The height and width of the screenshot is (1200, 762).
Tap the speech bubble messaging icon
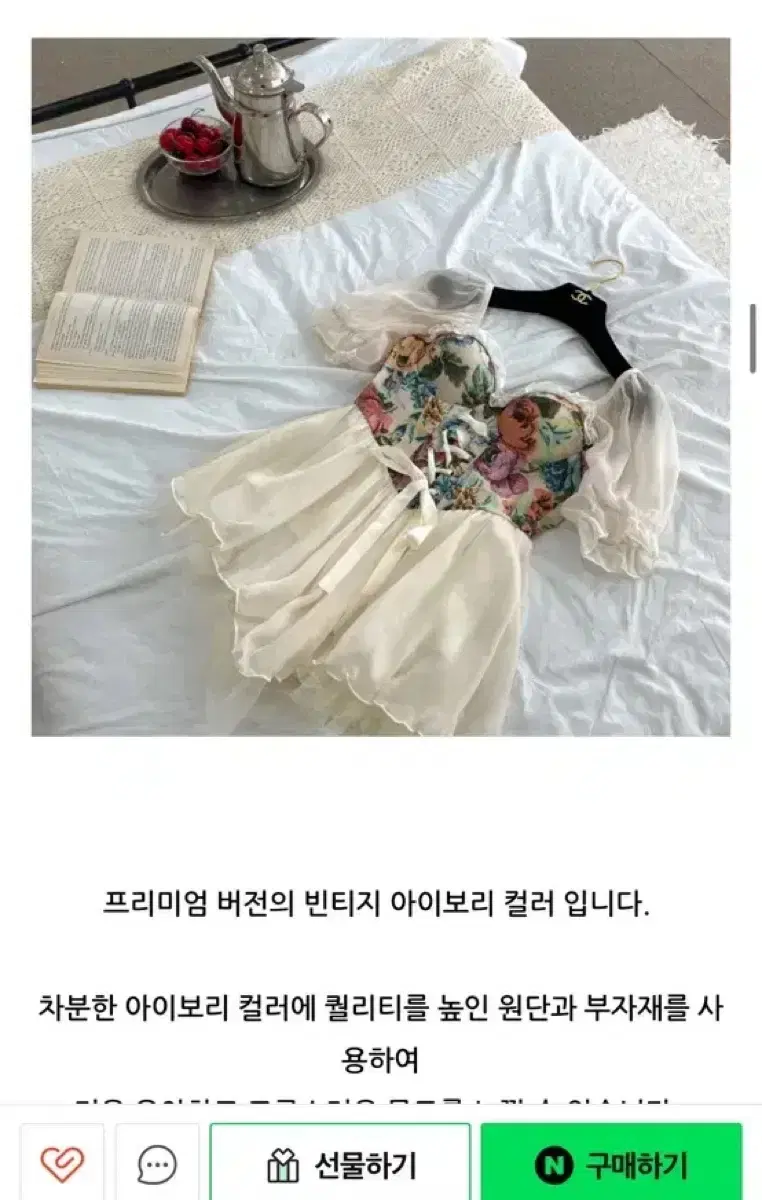pos(152,1163)
